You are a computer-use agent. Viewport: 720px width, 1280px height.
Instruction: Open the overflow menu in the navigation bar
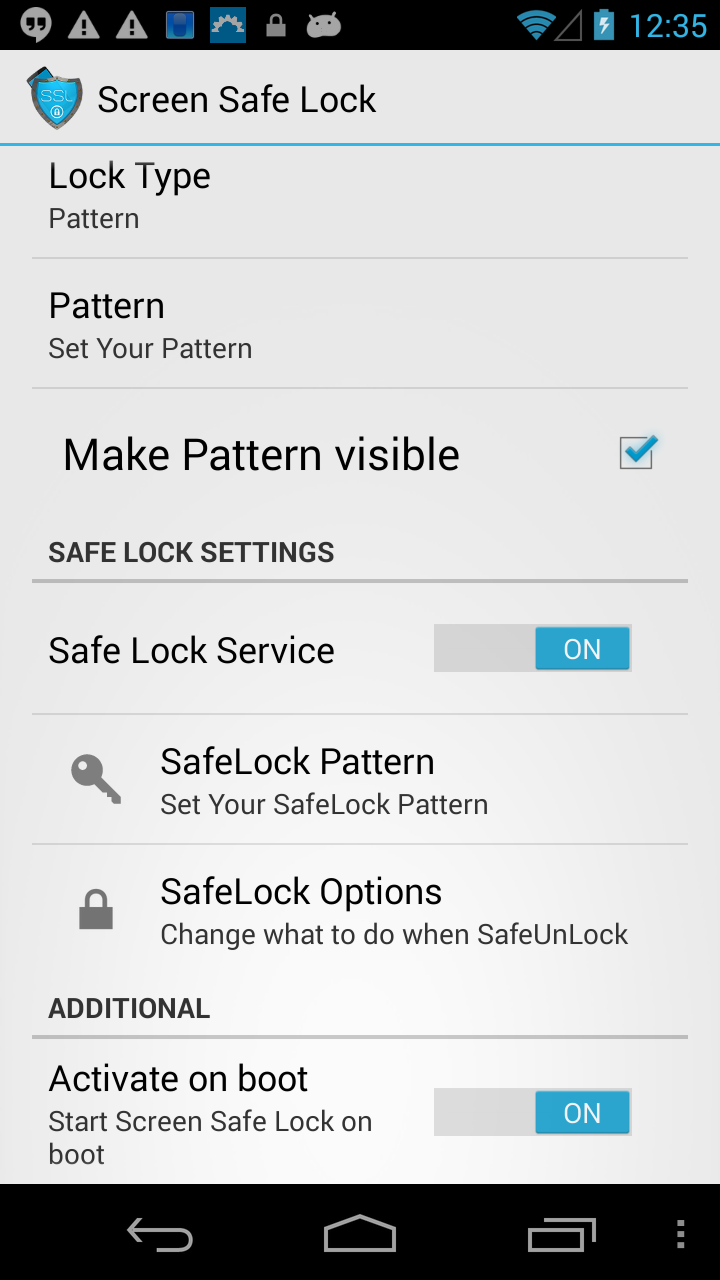click(x=679, y=1235)
